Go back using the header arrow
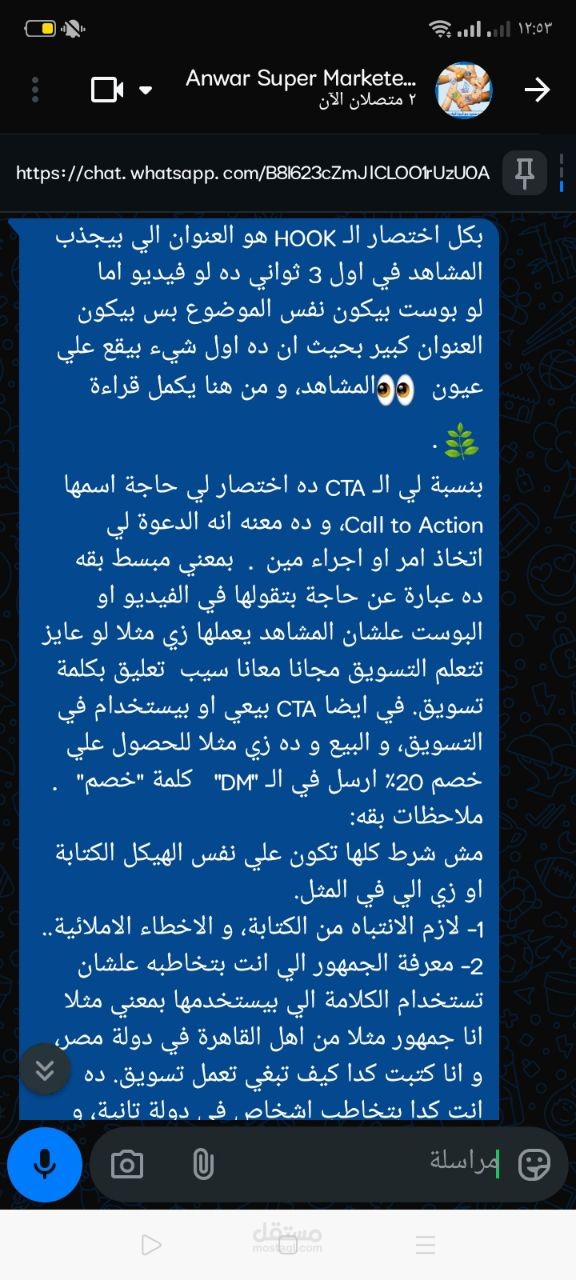Image resolution: width=576 pixels, height=1280 pixels. pos(537,90)
